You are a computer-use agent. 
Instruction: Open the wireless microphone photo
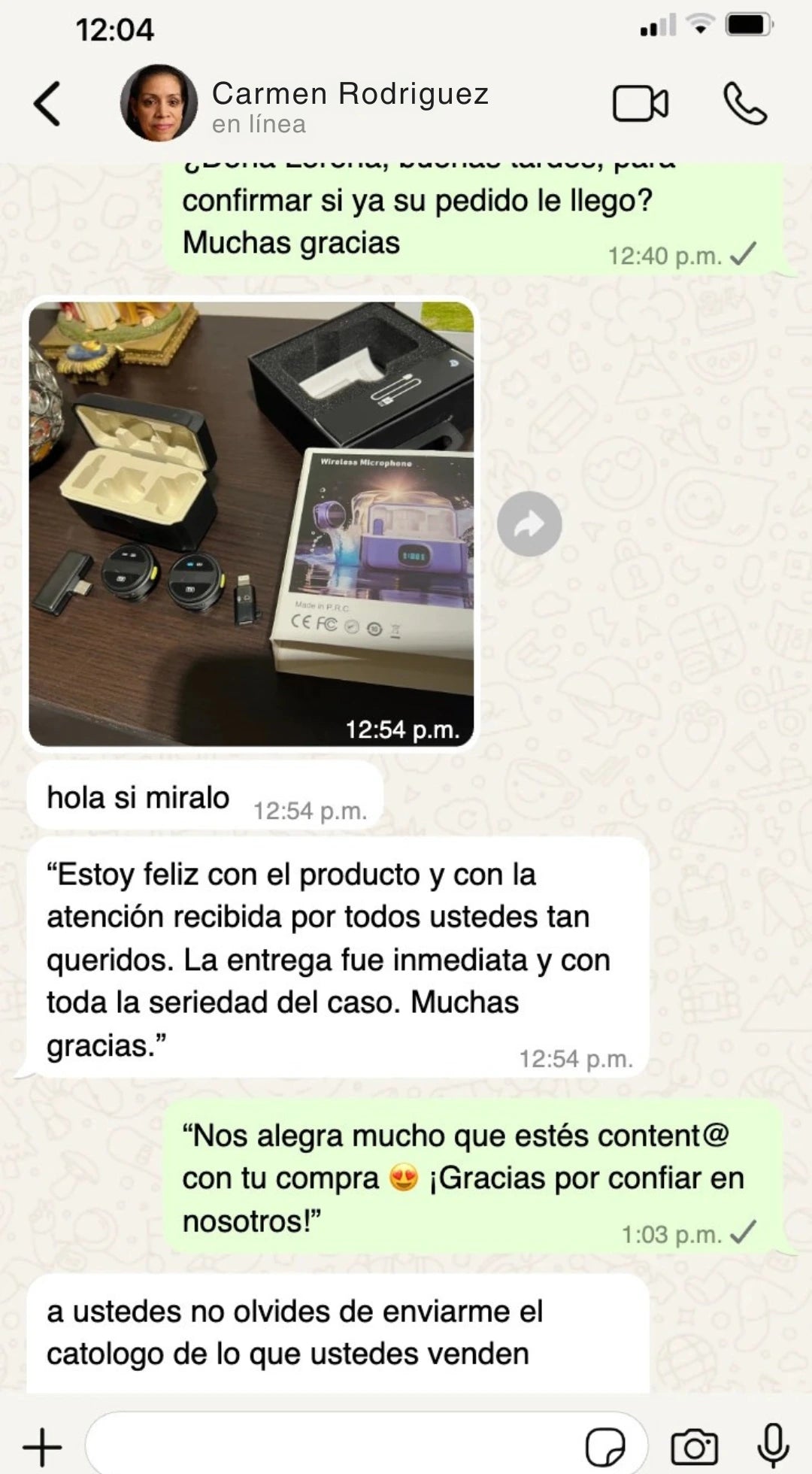(x=251, y=524)
